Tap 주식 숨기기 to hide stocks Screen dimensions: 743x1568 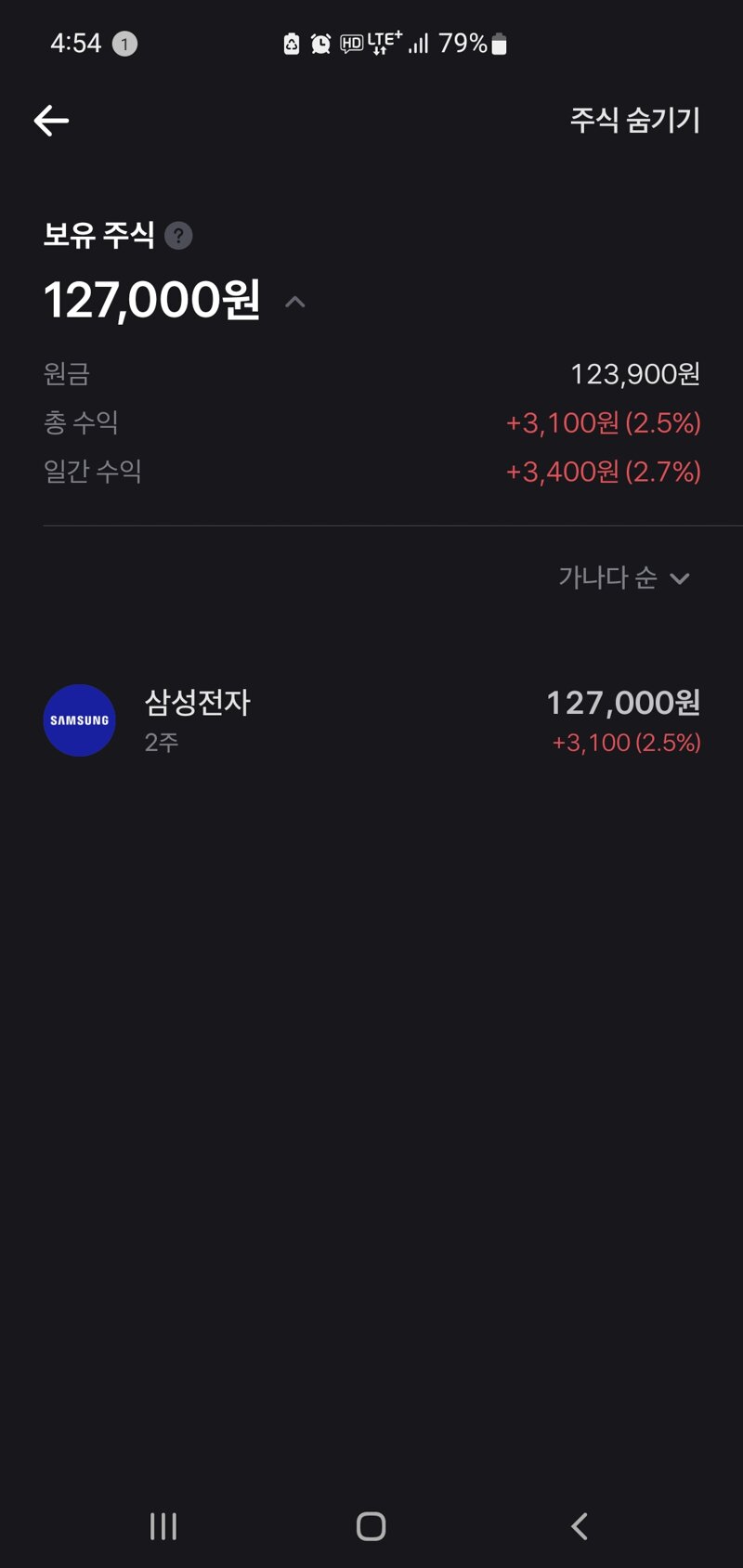pyautogui.click(x=634, y=120)
